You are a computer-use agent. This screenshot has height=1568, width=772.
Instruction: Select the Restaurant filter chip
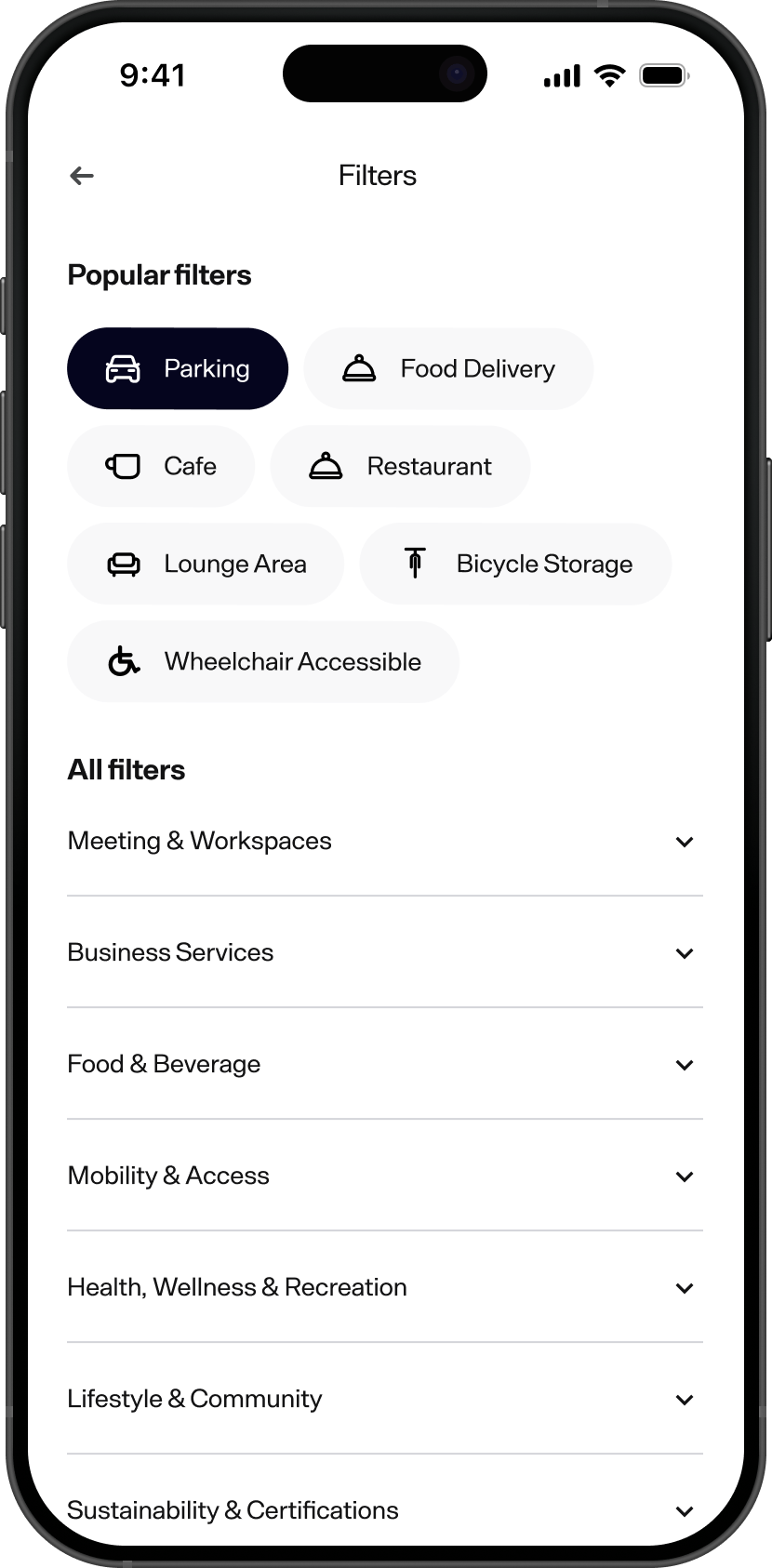[400, 466]
